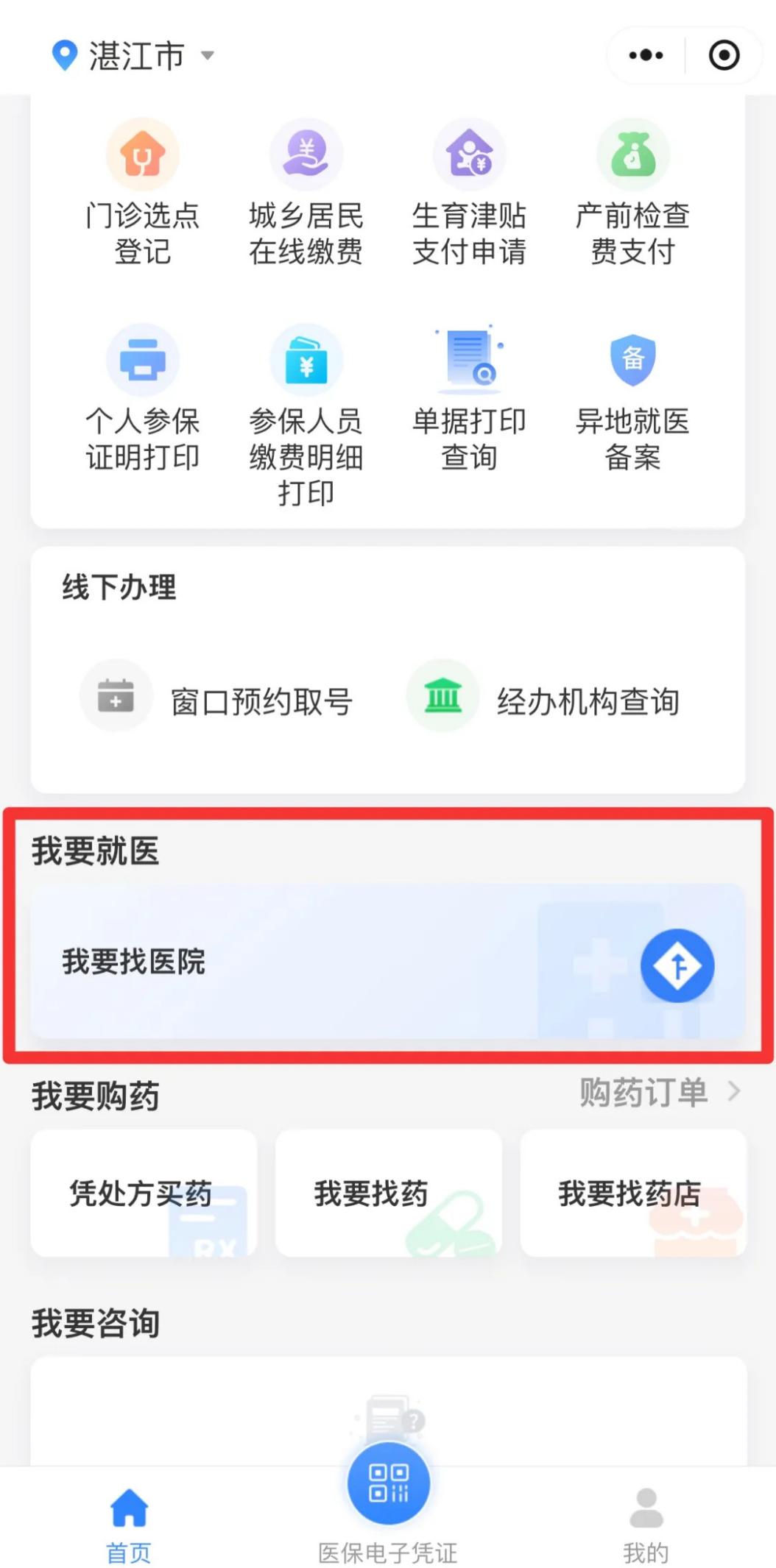
Task: Open 我要找药店 card
Action: point(632,1193)
